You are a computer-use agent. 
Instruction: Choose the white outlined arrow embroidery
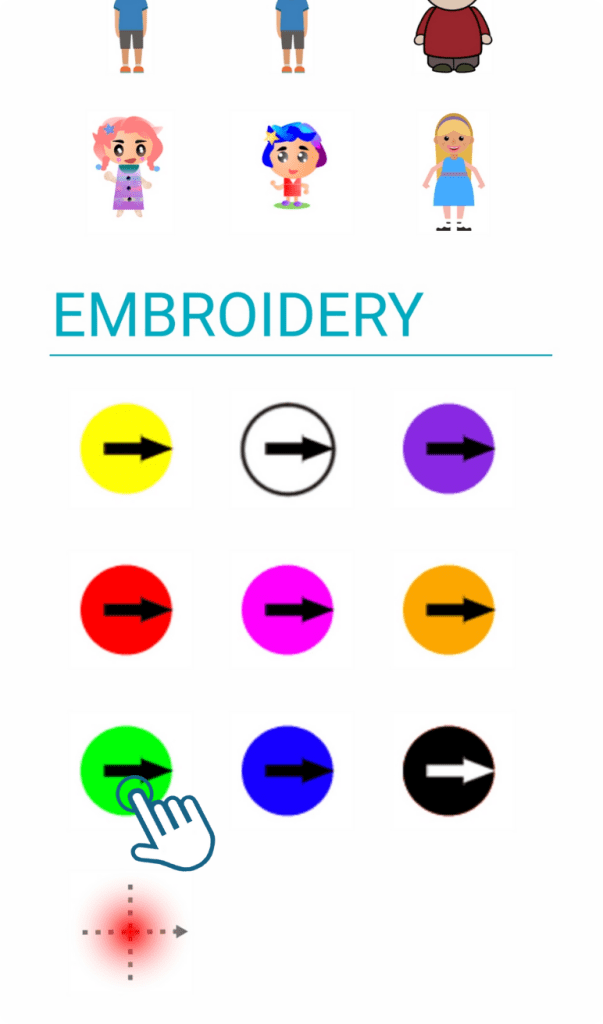288,449
